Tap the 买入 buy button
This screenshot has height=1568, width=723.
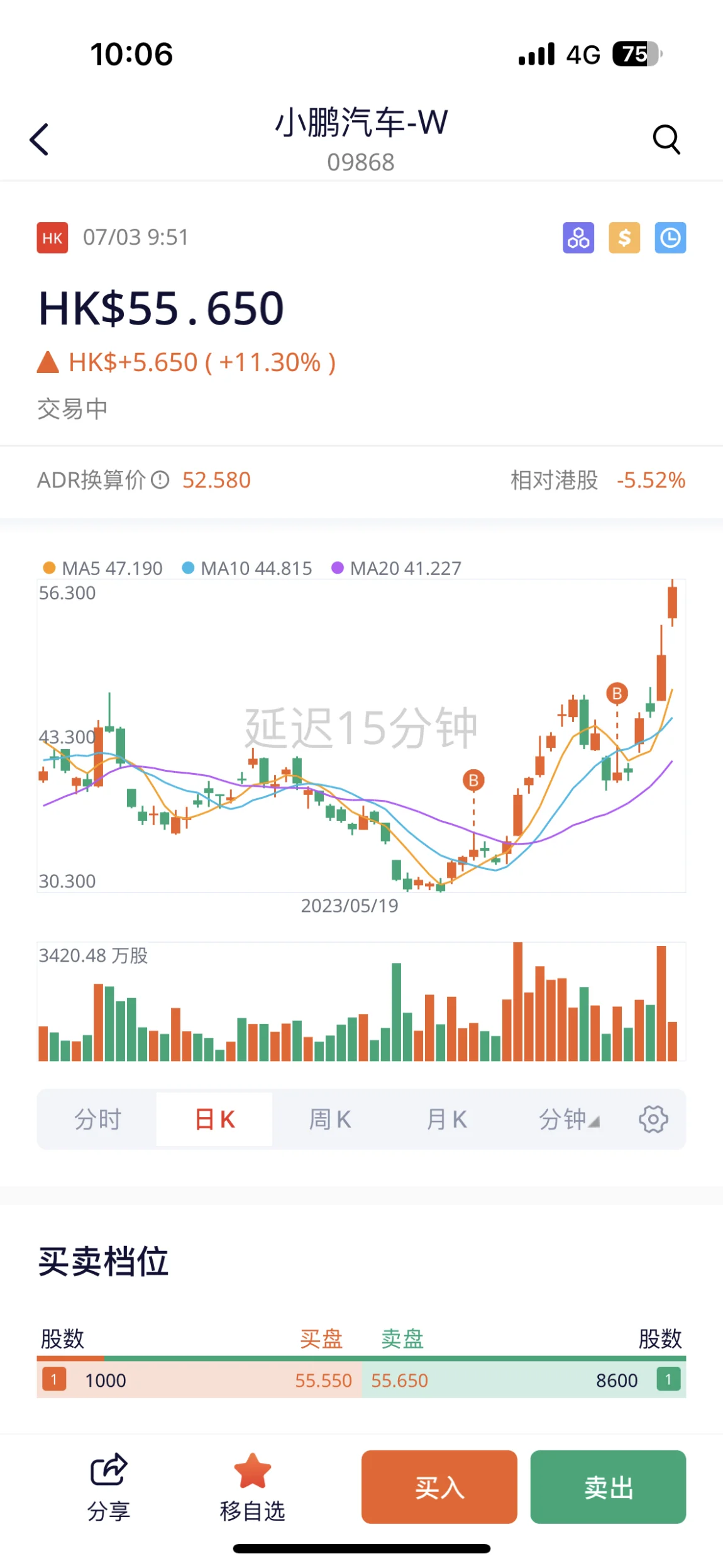pyautogui.click(x=439, y=1487)
